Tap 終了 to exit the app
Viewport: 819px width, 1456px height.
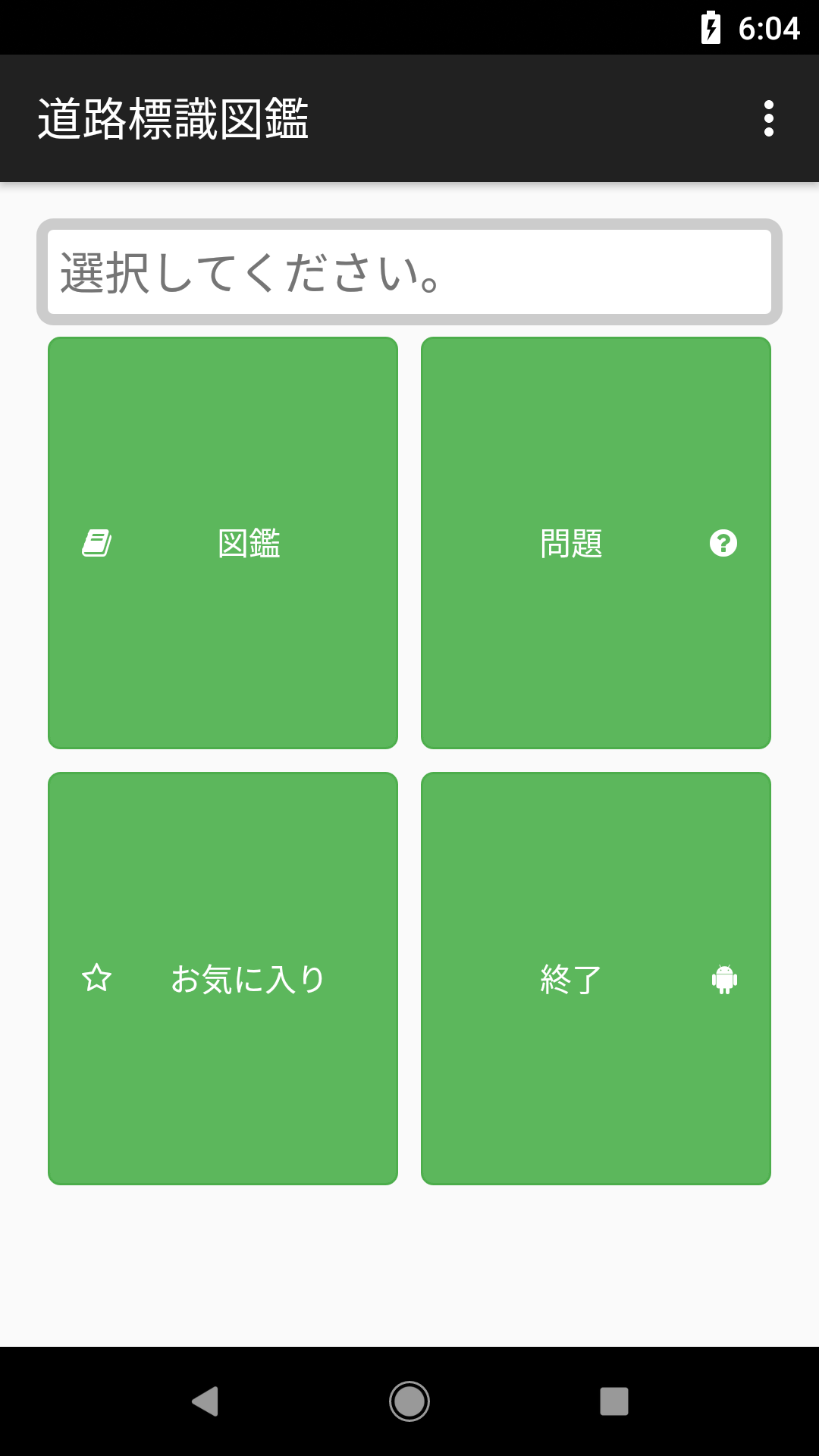(x=596, y=978)
